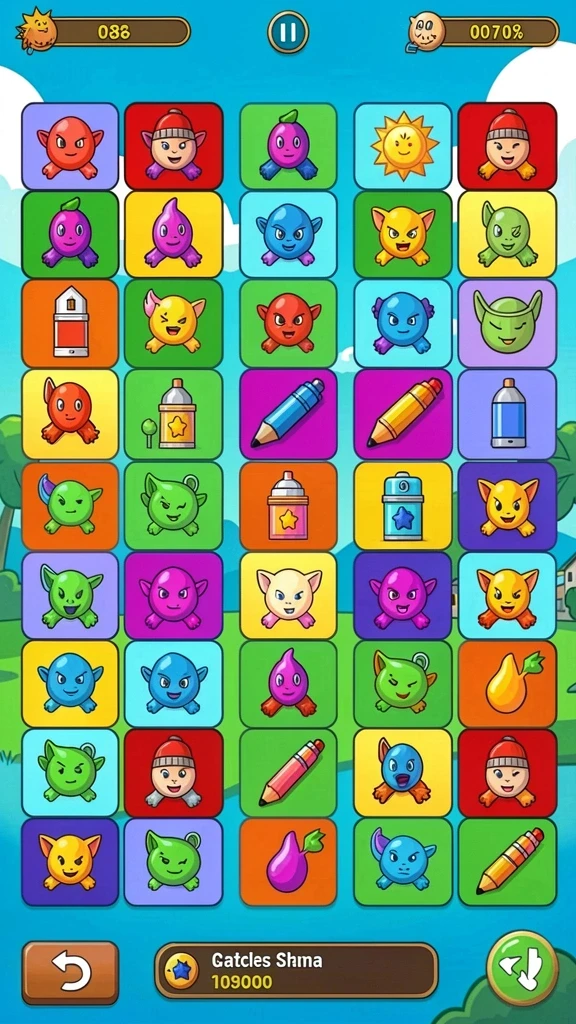Pick the orange pear tile
Image resolution: width=576 pixels, height=1024 pixels.
(507, 684)
